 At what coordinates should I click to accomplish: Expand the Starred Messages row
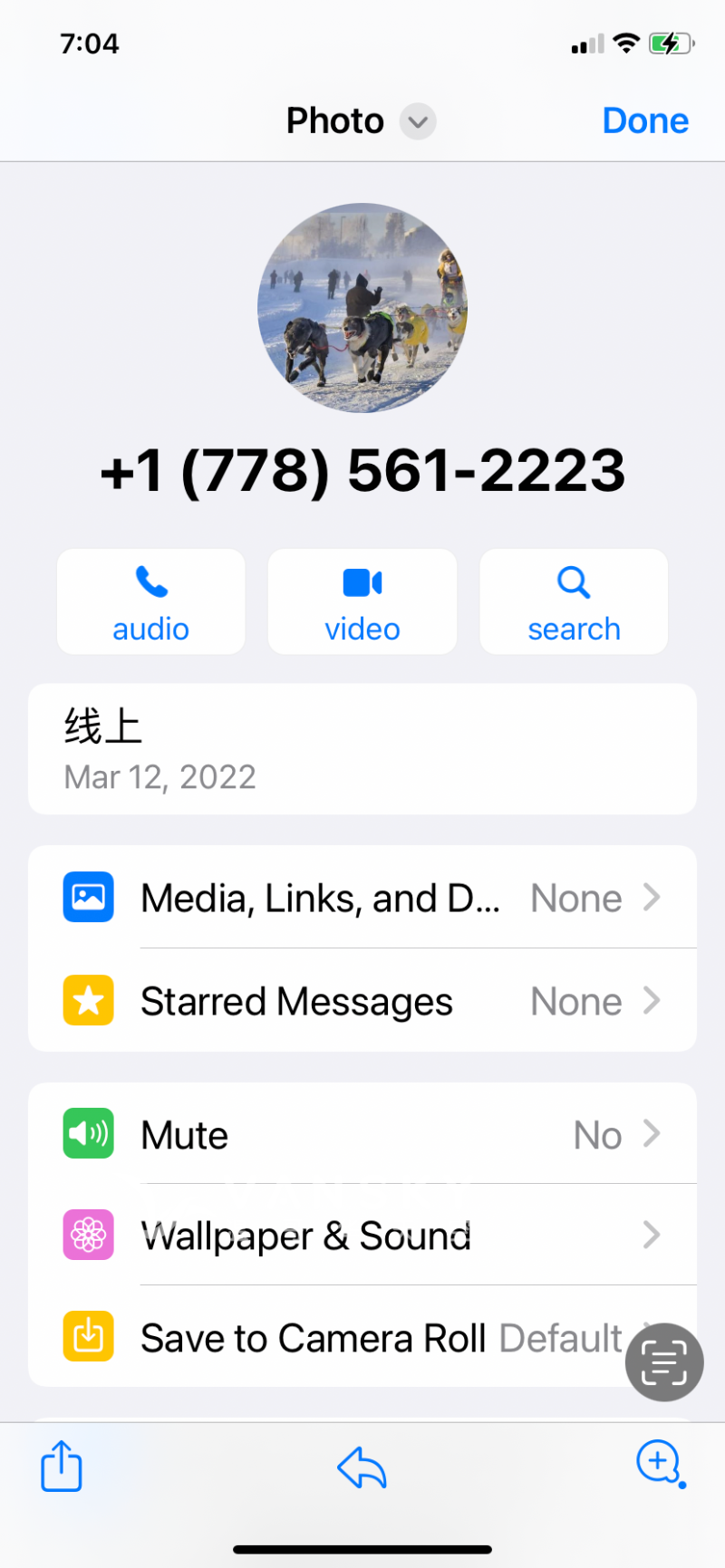click(x=362, y=1000)
